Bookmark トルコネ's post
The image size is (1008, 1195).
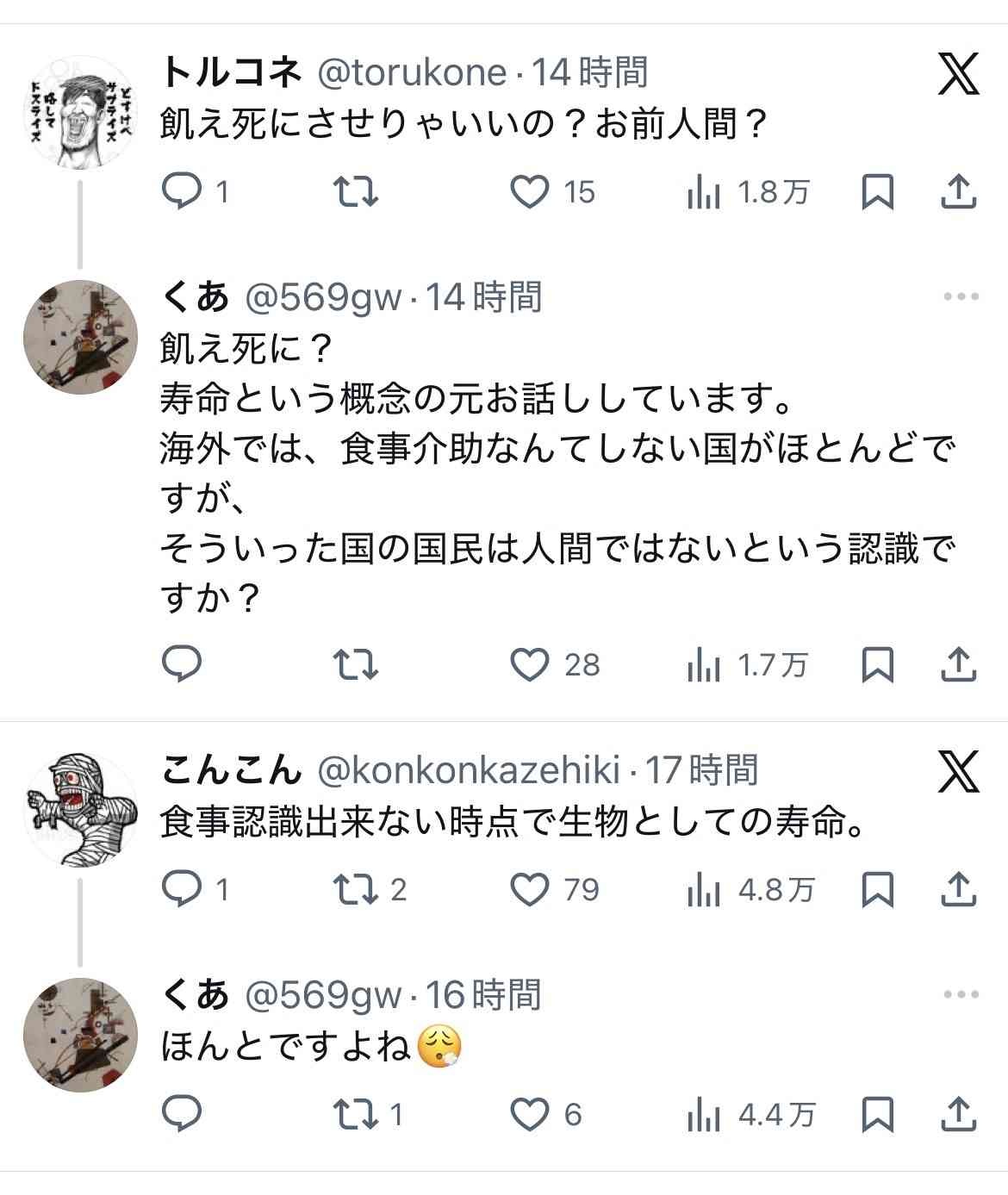coord(877,191)
